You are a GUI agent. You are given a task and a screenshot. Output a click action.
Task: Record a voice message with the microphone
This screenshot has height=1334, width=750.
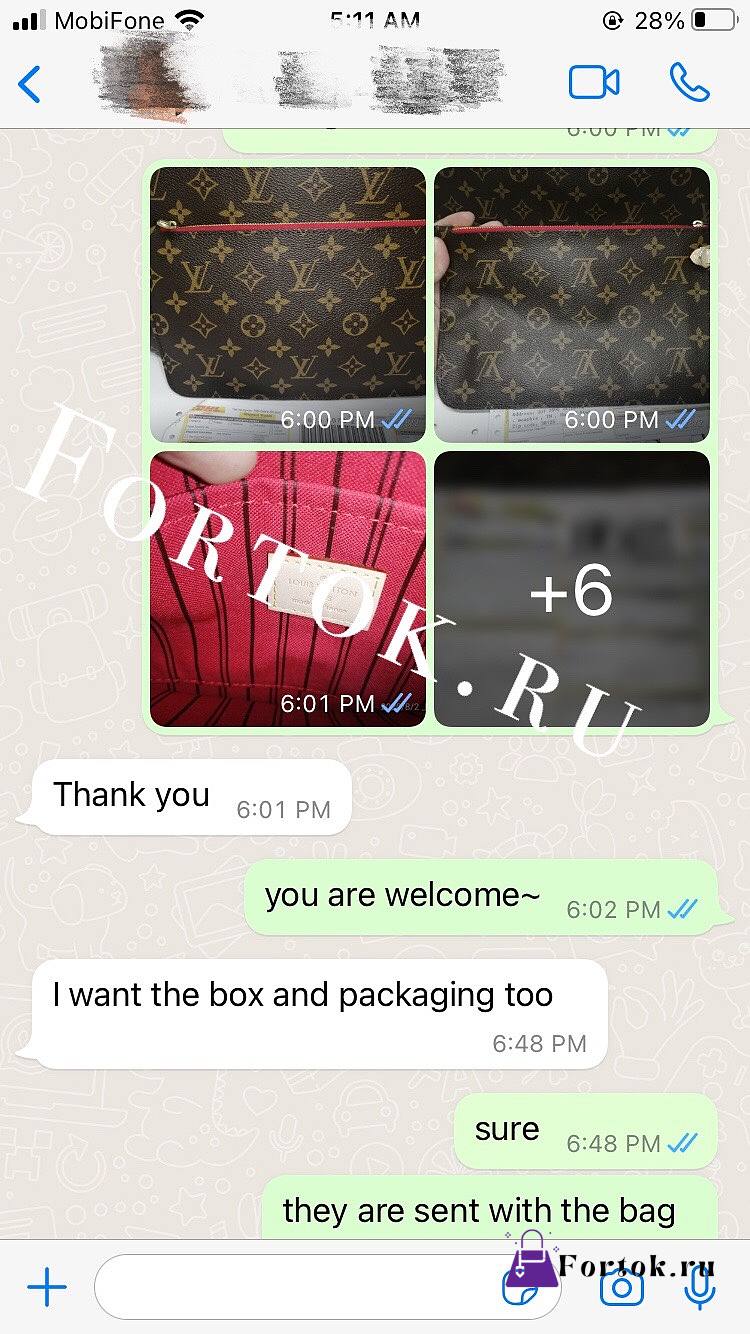[701, 1288]
